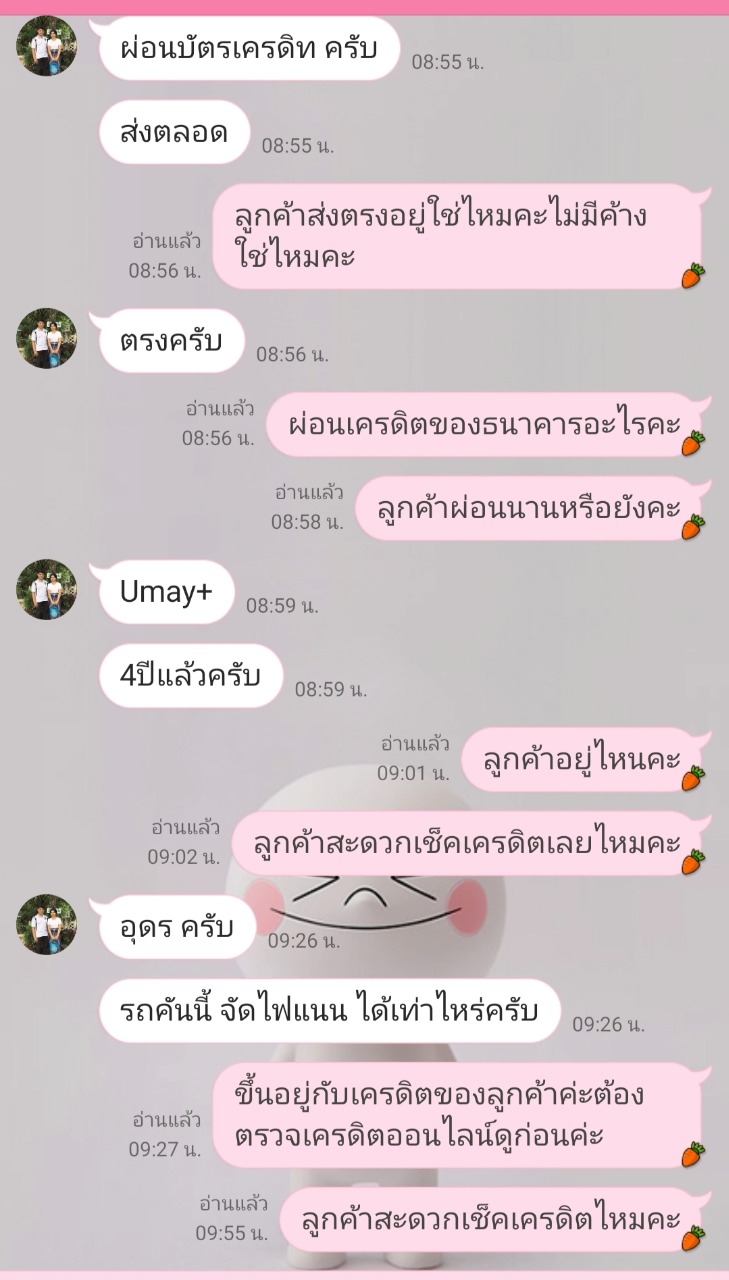Open profile picture next to "อุดร ครับ"
The width and height of the screenshot is (729, 1280).
46,924
